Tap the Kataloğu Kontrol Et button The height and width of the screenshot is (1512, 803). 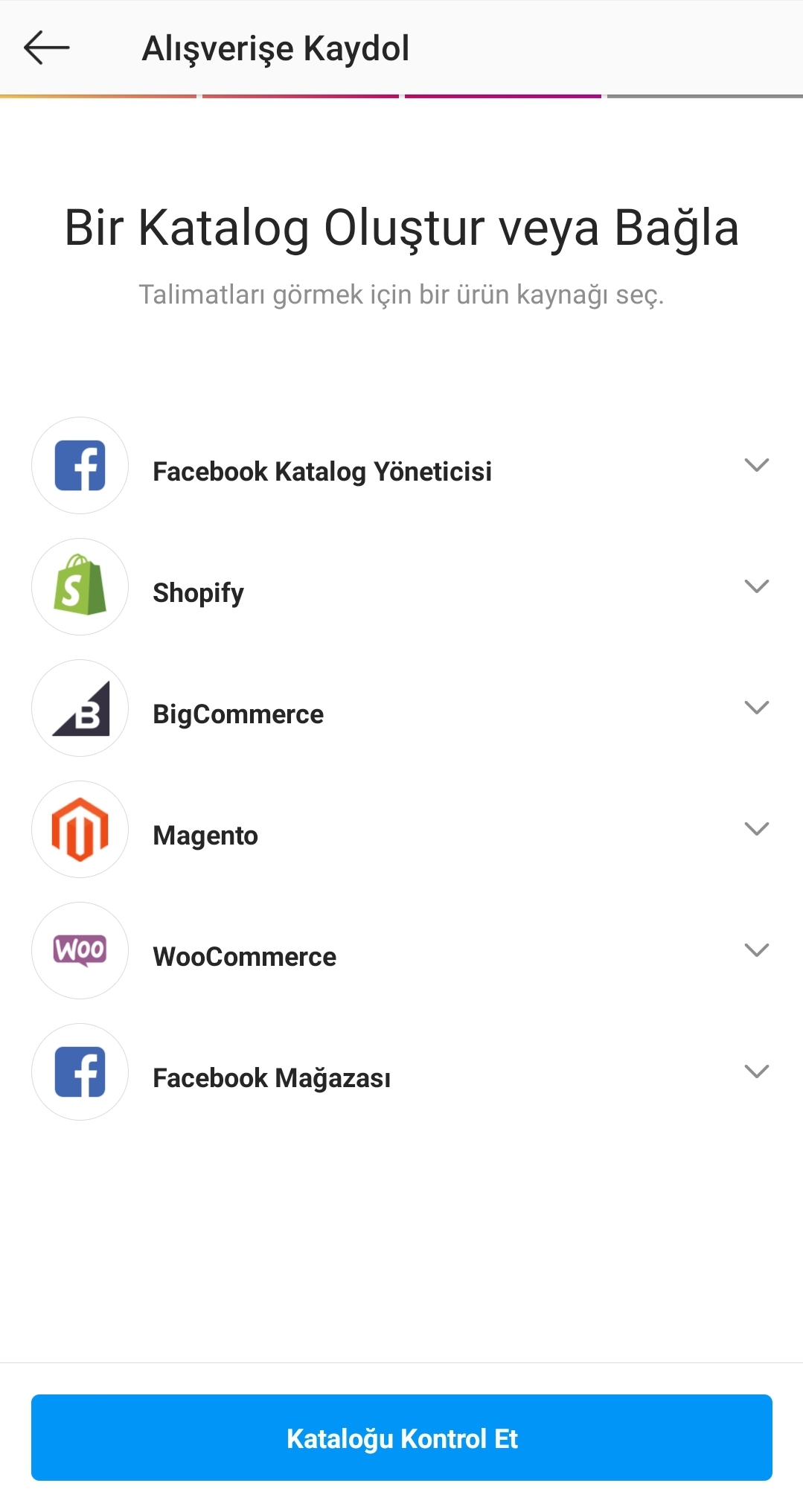401,1438
